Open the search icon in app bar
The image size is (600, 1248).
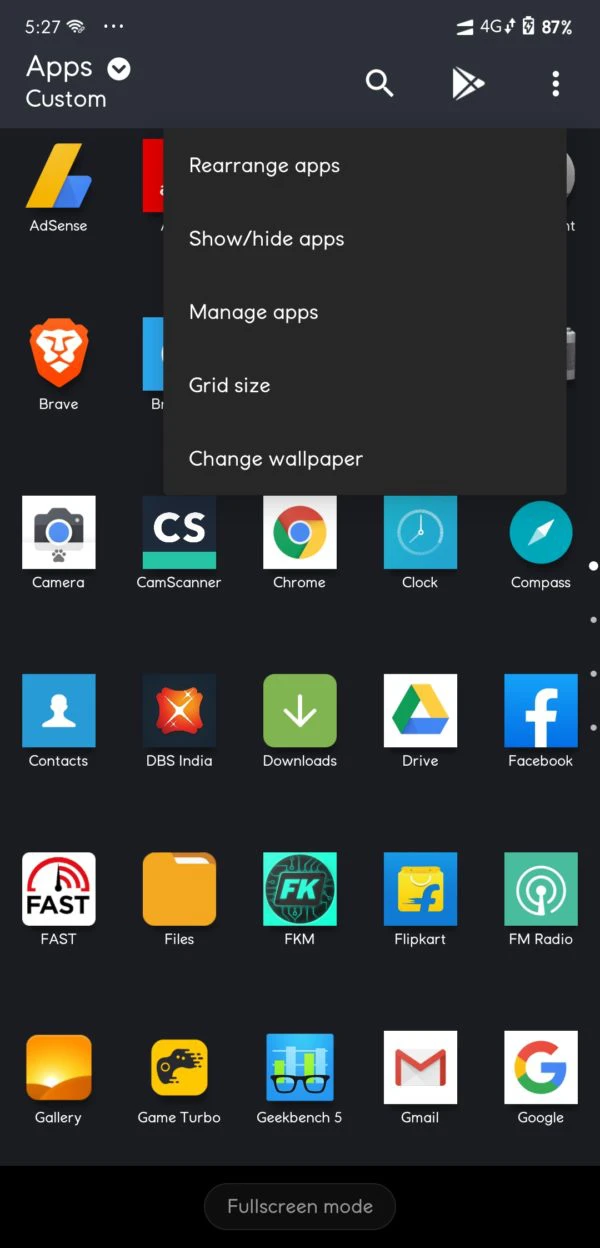(379, 83)
